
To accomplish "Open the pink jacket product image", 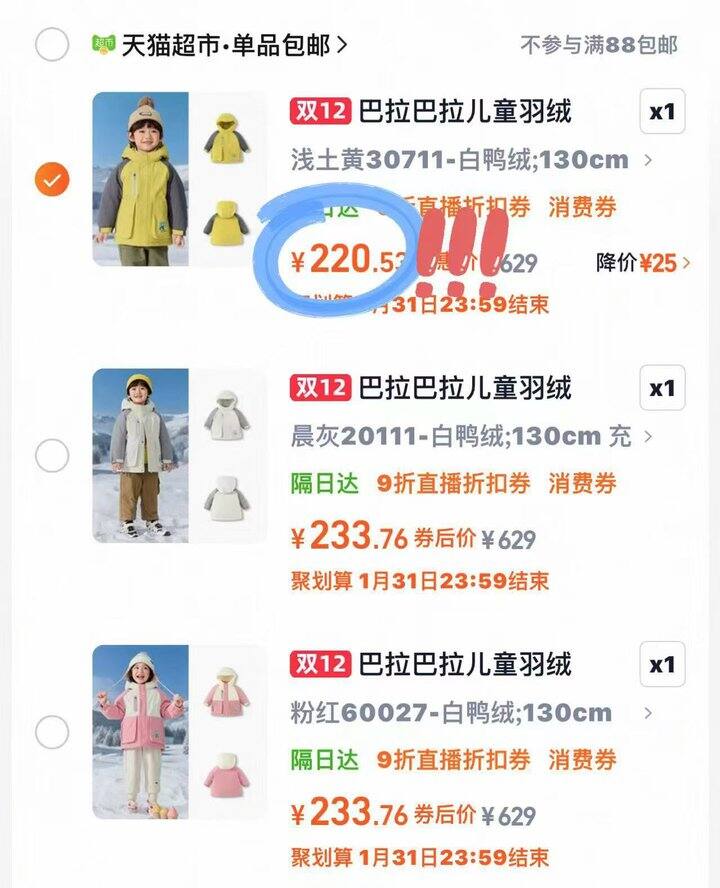I will pyautogui.click(x=179, y=732).
